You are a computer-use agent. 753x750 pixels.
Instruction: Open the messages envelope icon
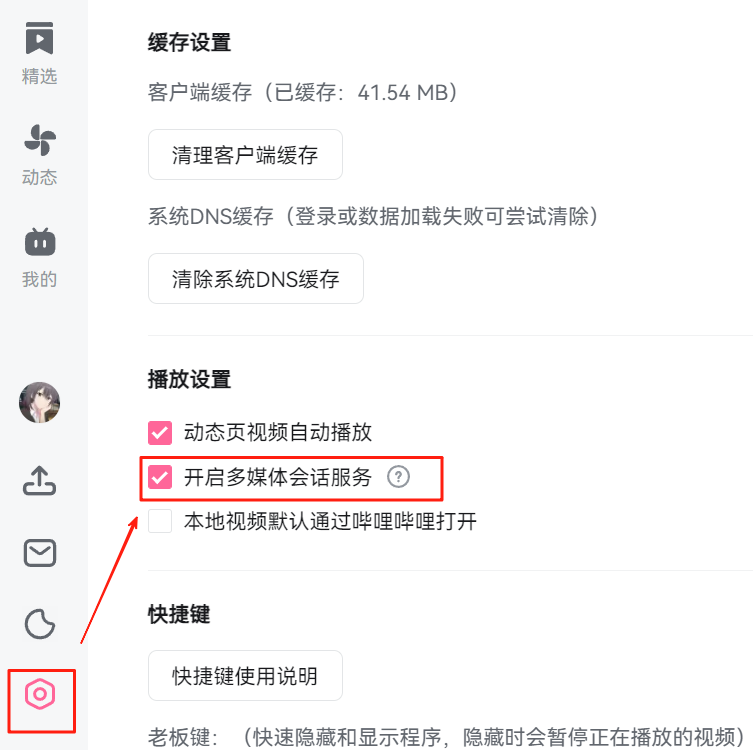(x=40, y=552)
